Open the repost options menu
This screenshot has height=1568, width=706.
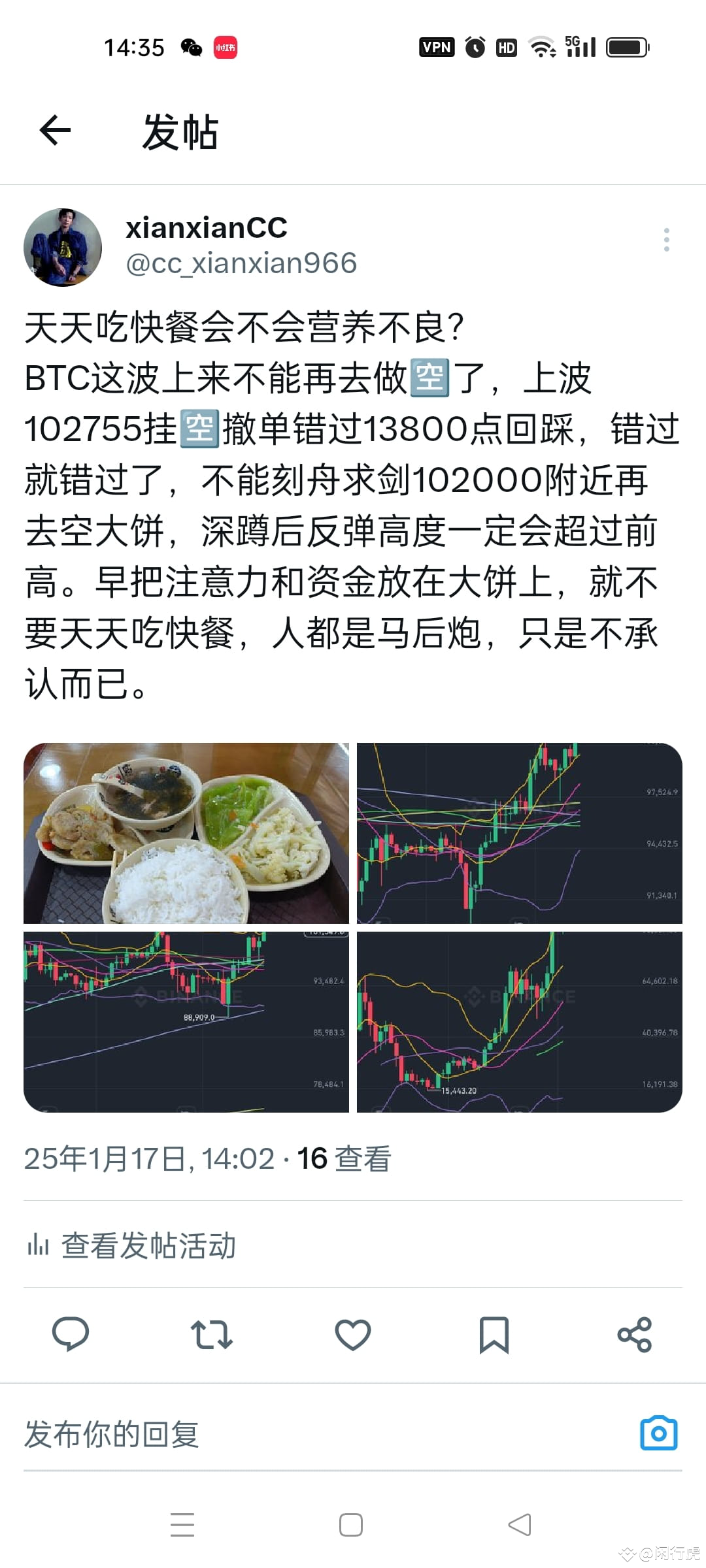[210, 1335]
